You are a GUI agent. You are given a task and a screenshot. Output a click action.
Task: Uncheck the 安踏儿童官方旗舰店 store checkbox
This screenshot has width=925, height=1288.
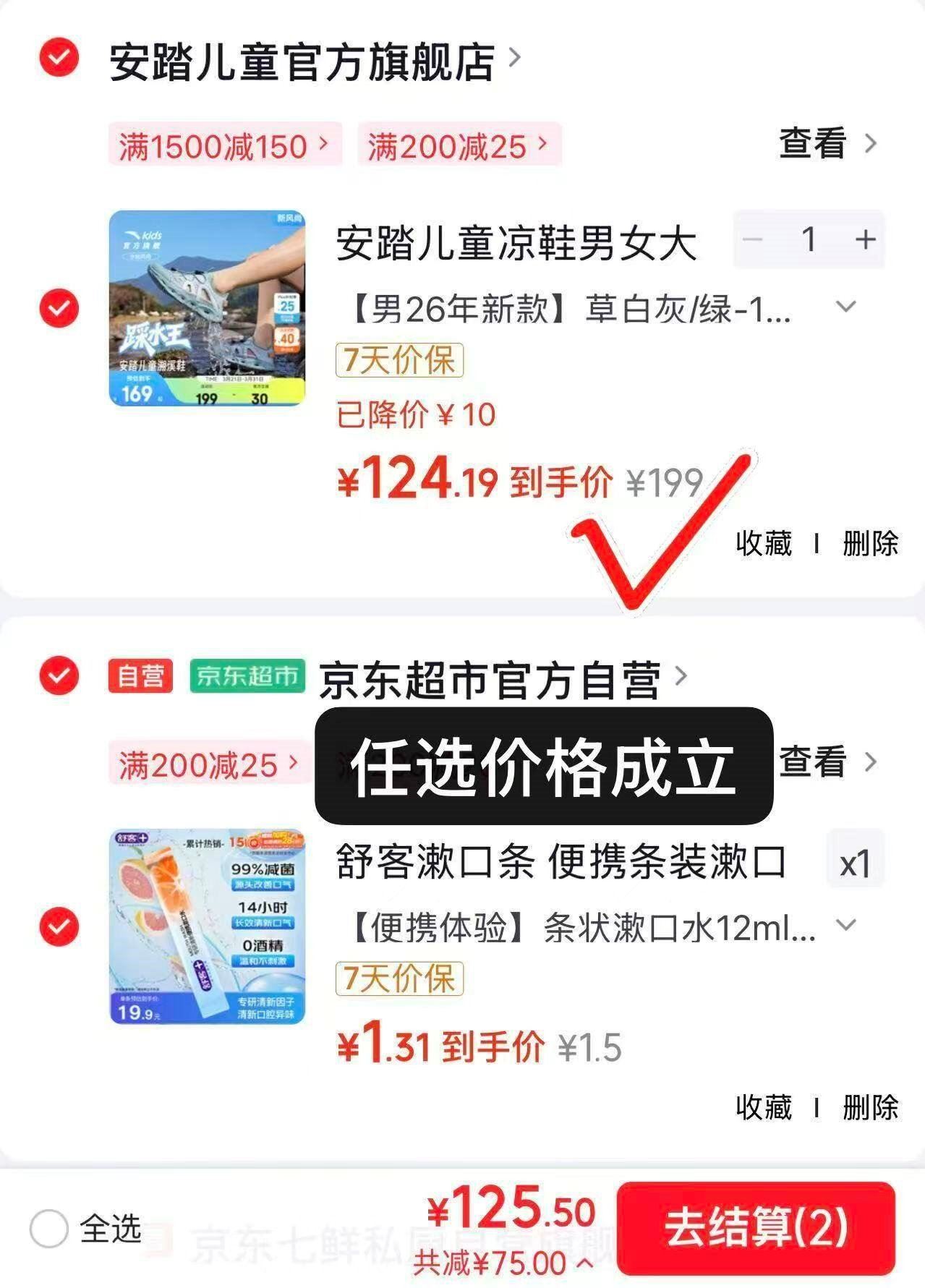[x=59, y=59]
